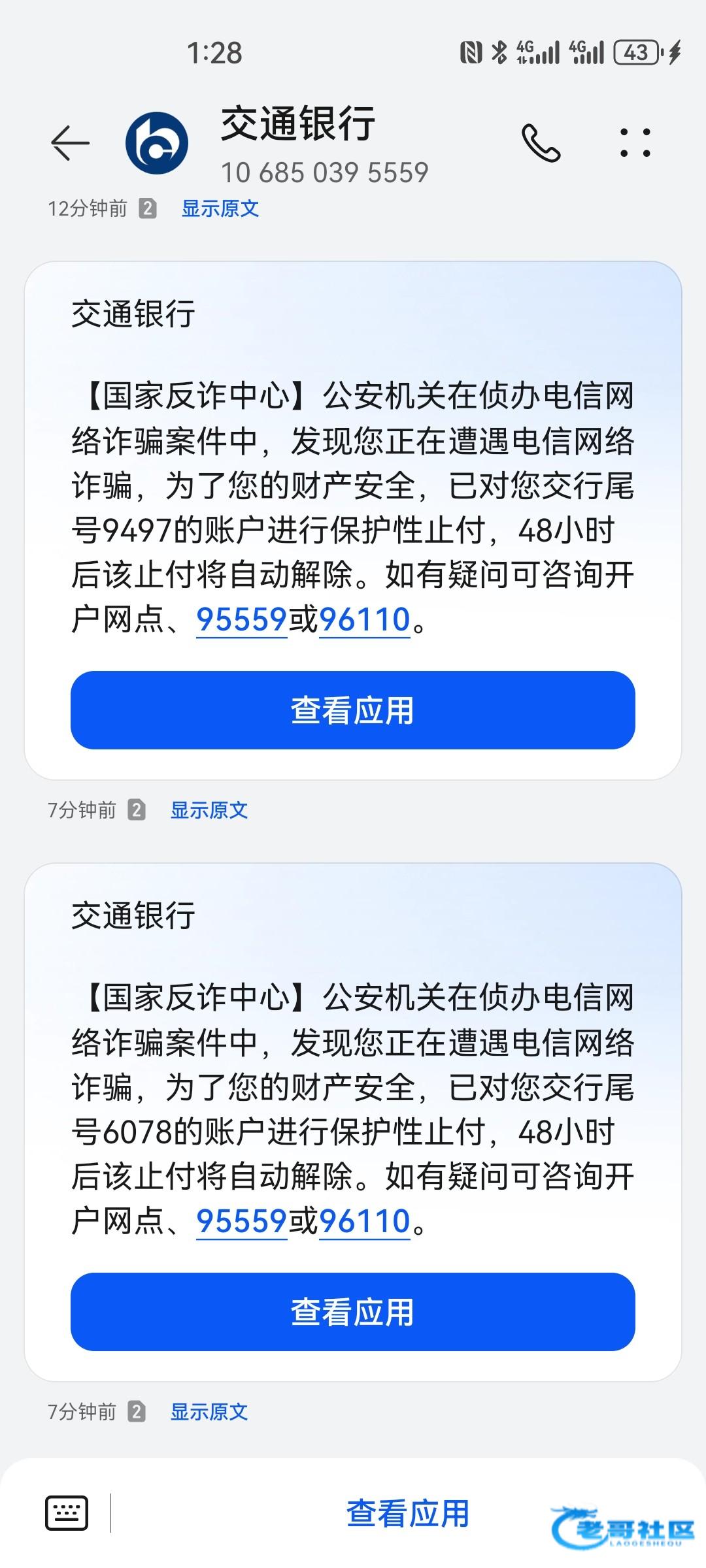This screenshot has height=1568, width=706.
Task: Dial 95559 in the 6078 account message
Action: (241, 1221)
